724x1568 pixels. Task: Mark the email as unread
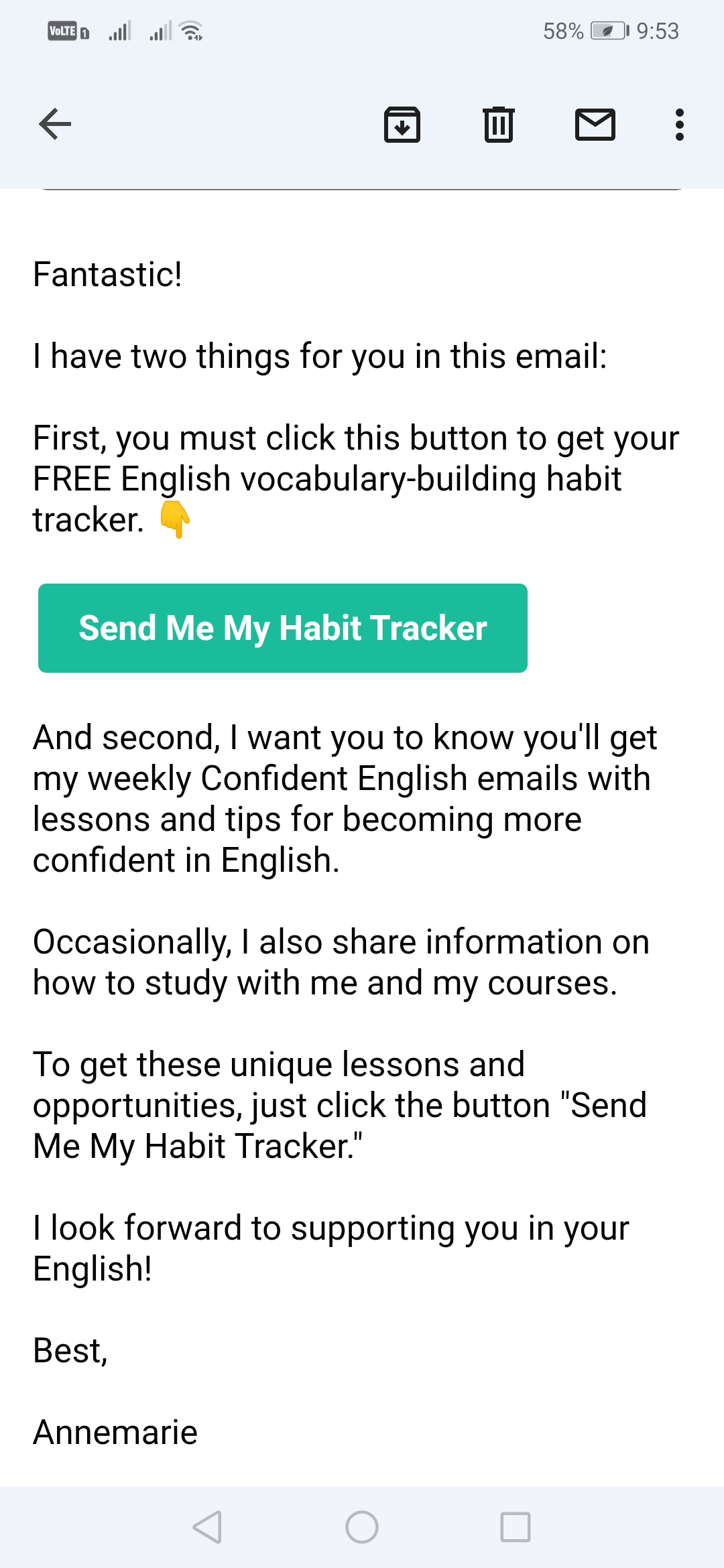[x=595, y=124]
